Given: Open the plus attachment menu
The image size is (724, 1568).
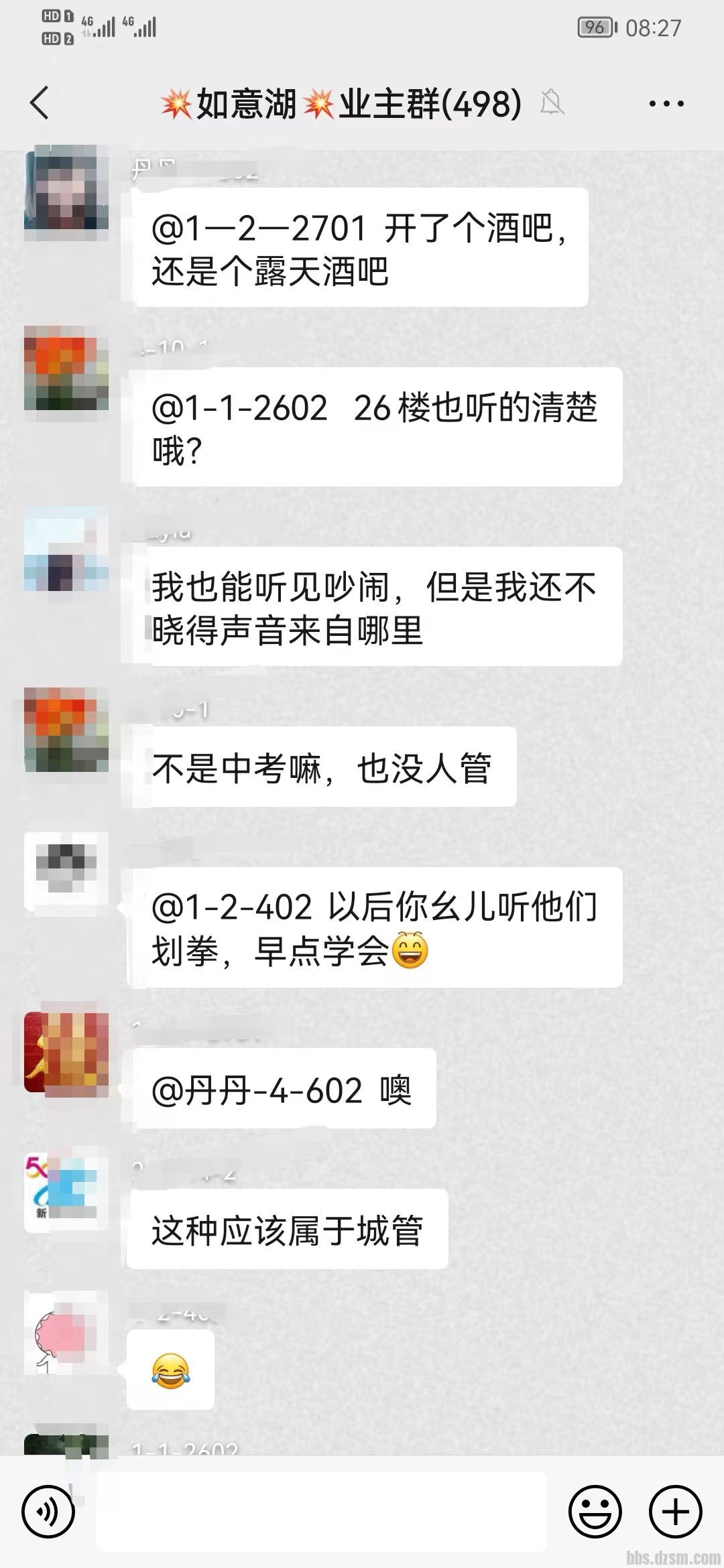Looking at the screenshot, I should pyautogui.click(x=676, y=1512).
